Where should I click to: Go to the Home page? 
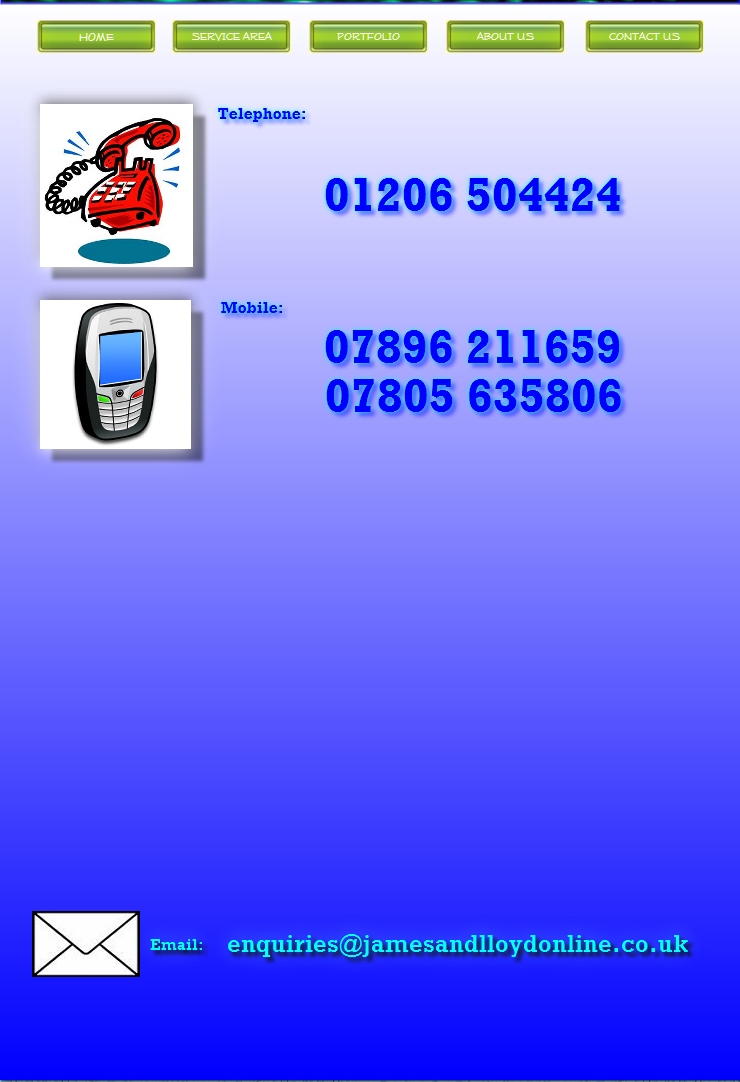(x=96, y=37)
